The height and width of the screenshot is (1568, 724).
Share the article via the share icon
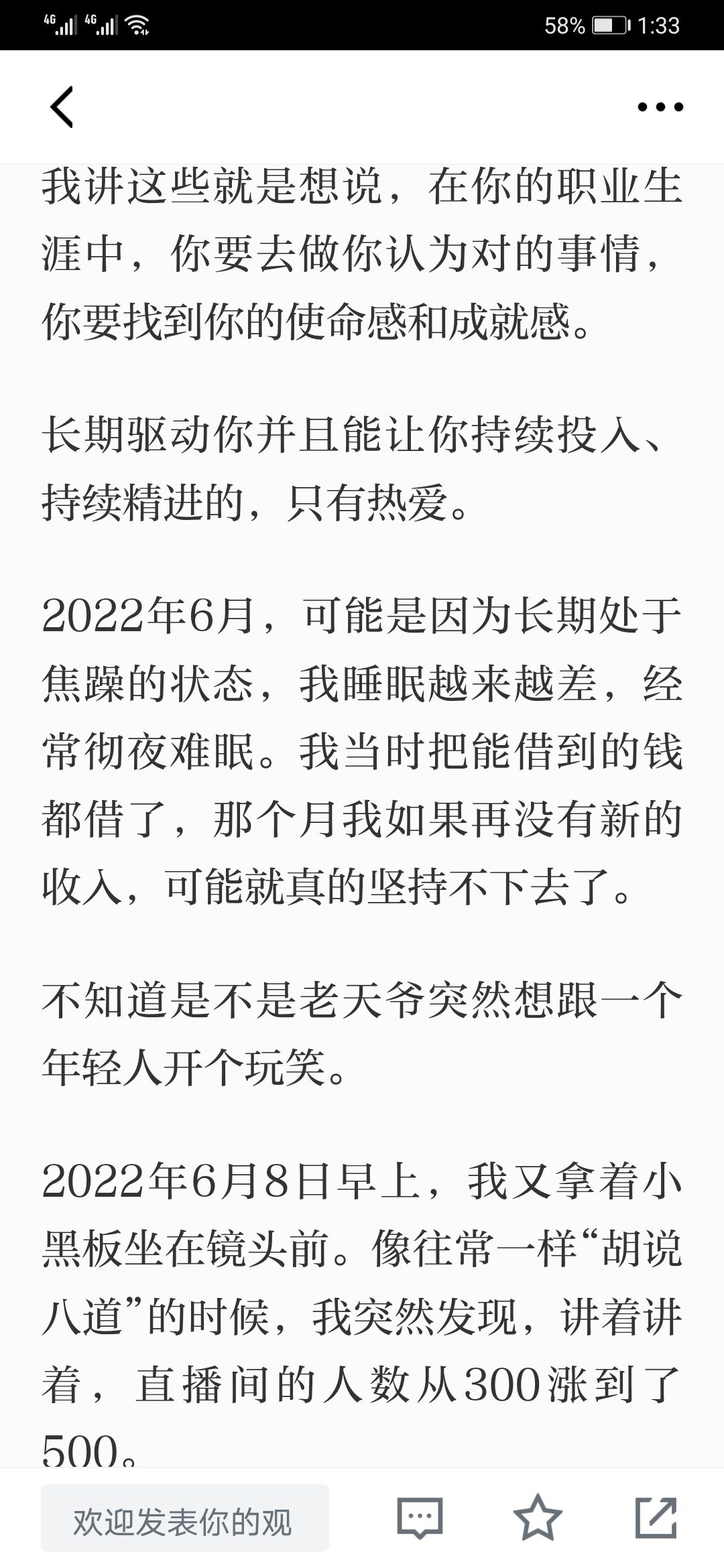[x=656, y=1518]
